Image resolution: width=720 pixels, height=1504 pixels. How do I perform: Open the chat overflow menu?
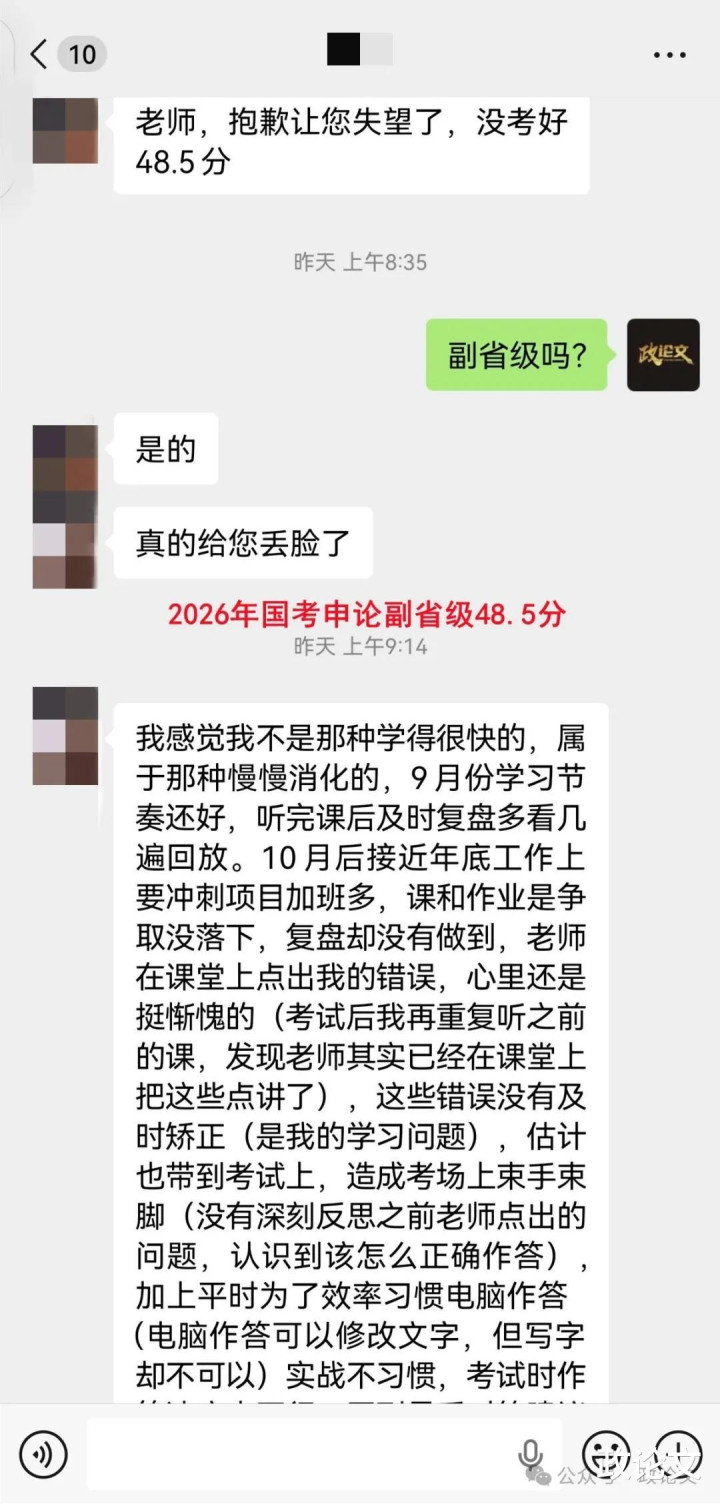click(669, 55)
